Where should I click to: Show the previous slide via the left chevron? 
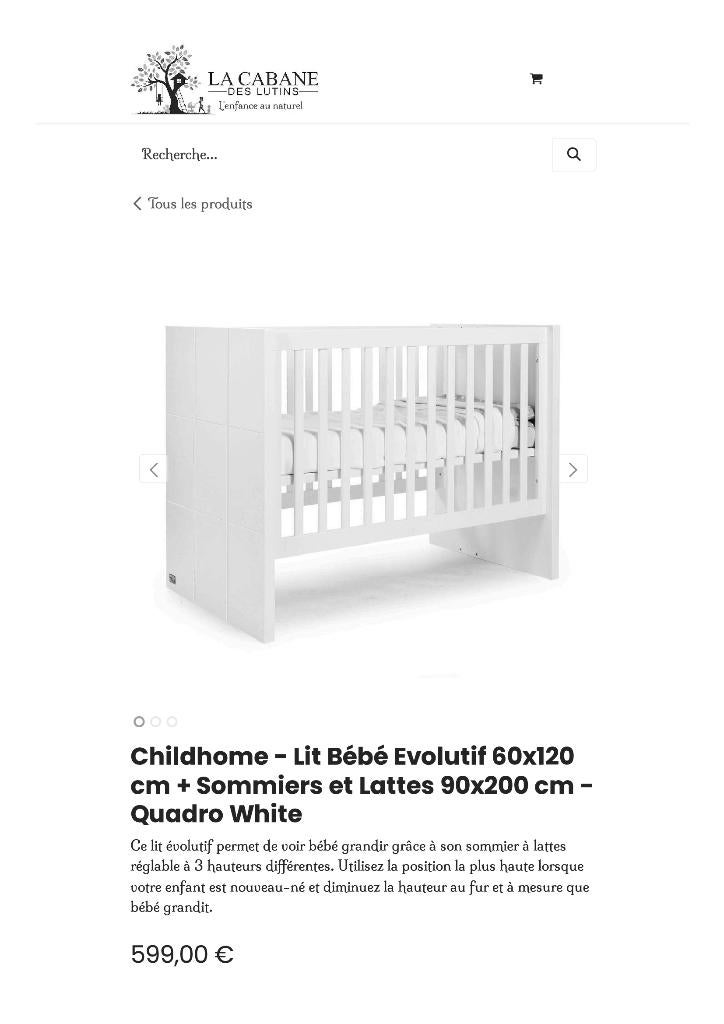click(x=154, y=469)
